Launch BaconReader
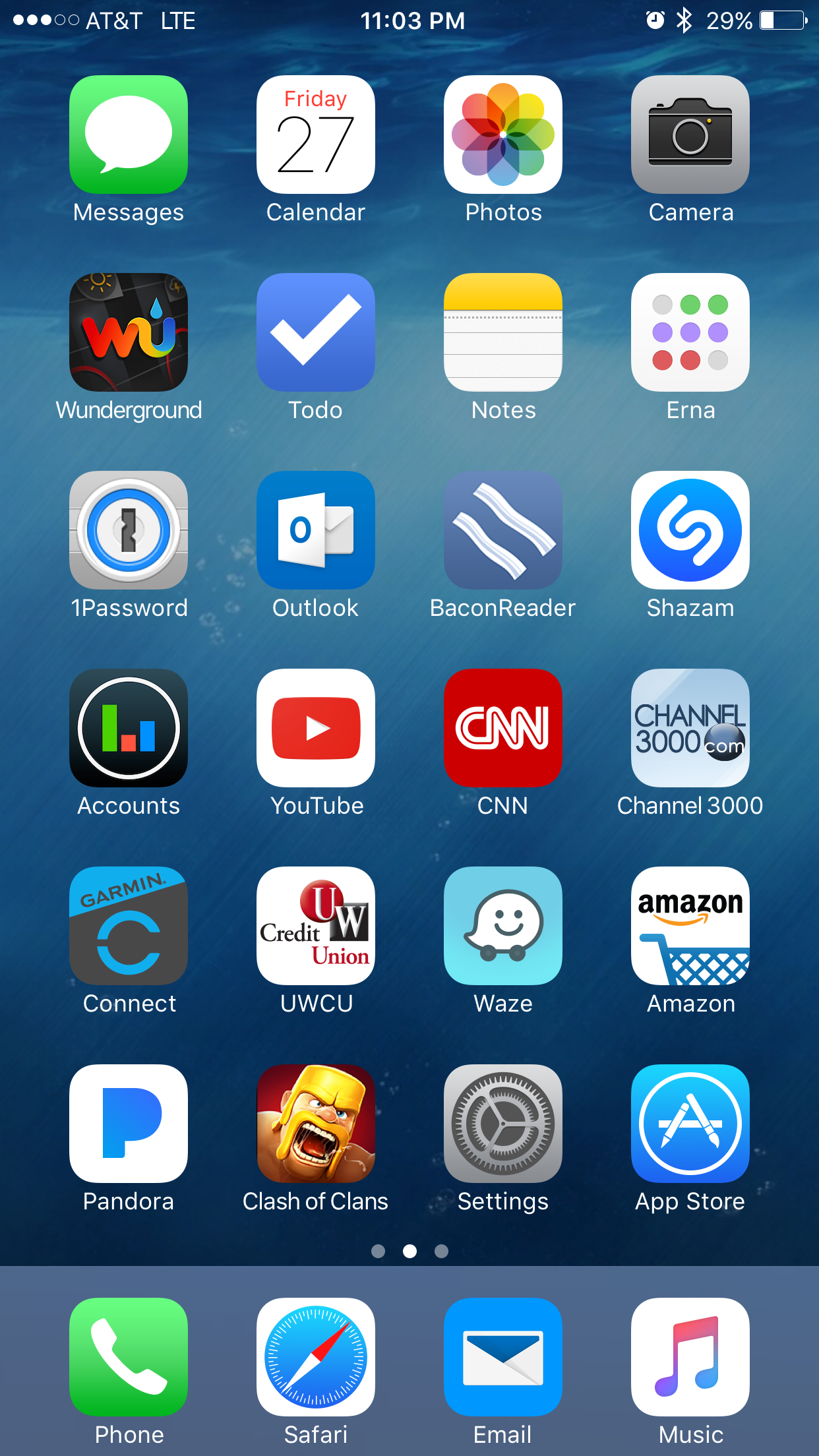819x1456 pixels. click(x=503, y=530)
